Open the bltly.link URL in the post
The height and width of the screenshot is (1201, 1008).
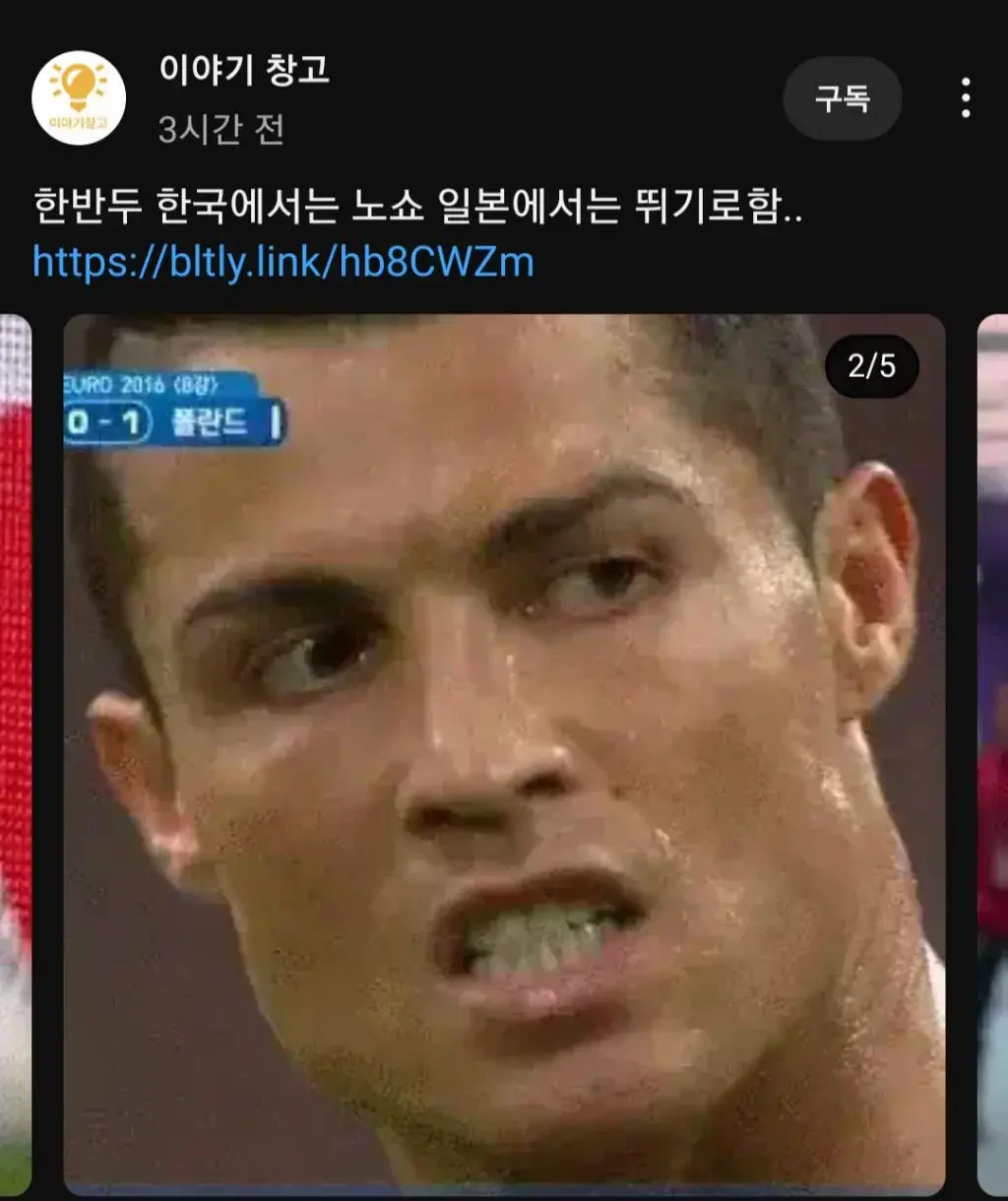tap(283, 262)
